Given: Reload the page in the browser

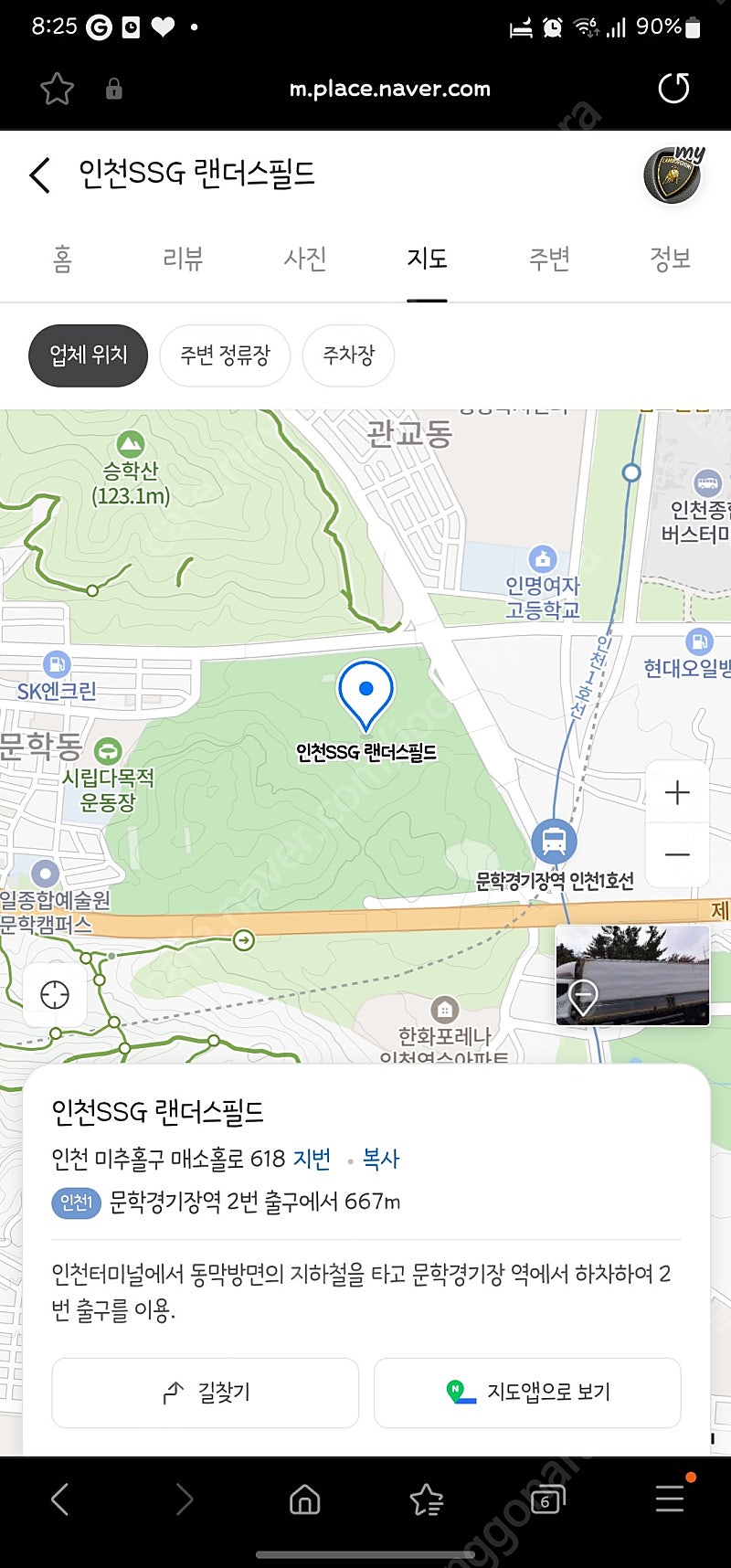Looking at the screenshot, I should click(674, 89).
